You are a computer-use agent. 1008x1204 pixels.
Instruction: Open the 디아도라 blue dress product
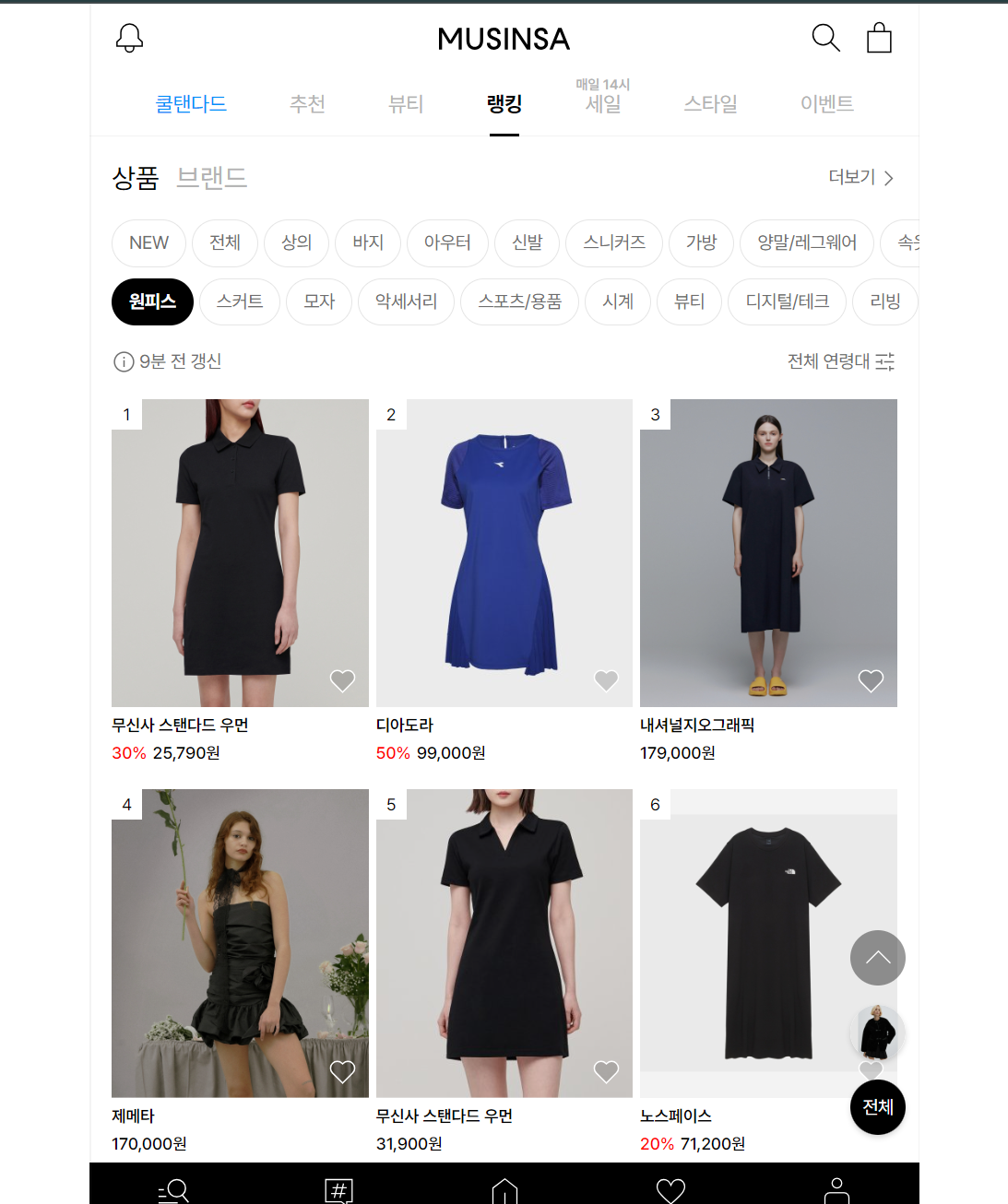tap(504, 553)
